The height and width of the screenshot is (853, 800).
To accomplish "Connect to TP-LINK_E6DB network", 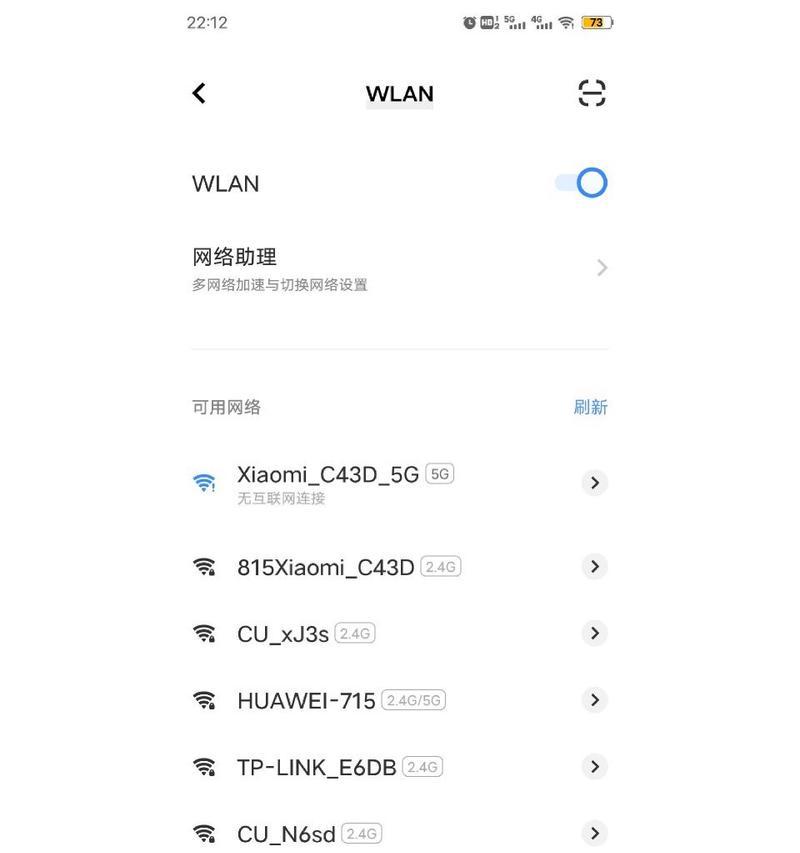I will click(x=316, y=767).
